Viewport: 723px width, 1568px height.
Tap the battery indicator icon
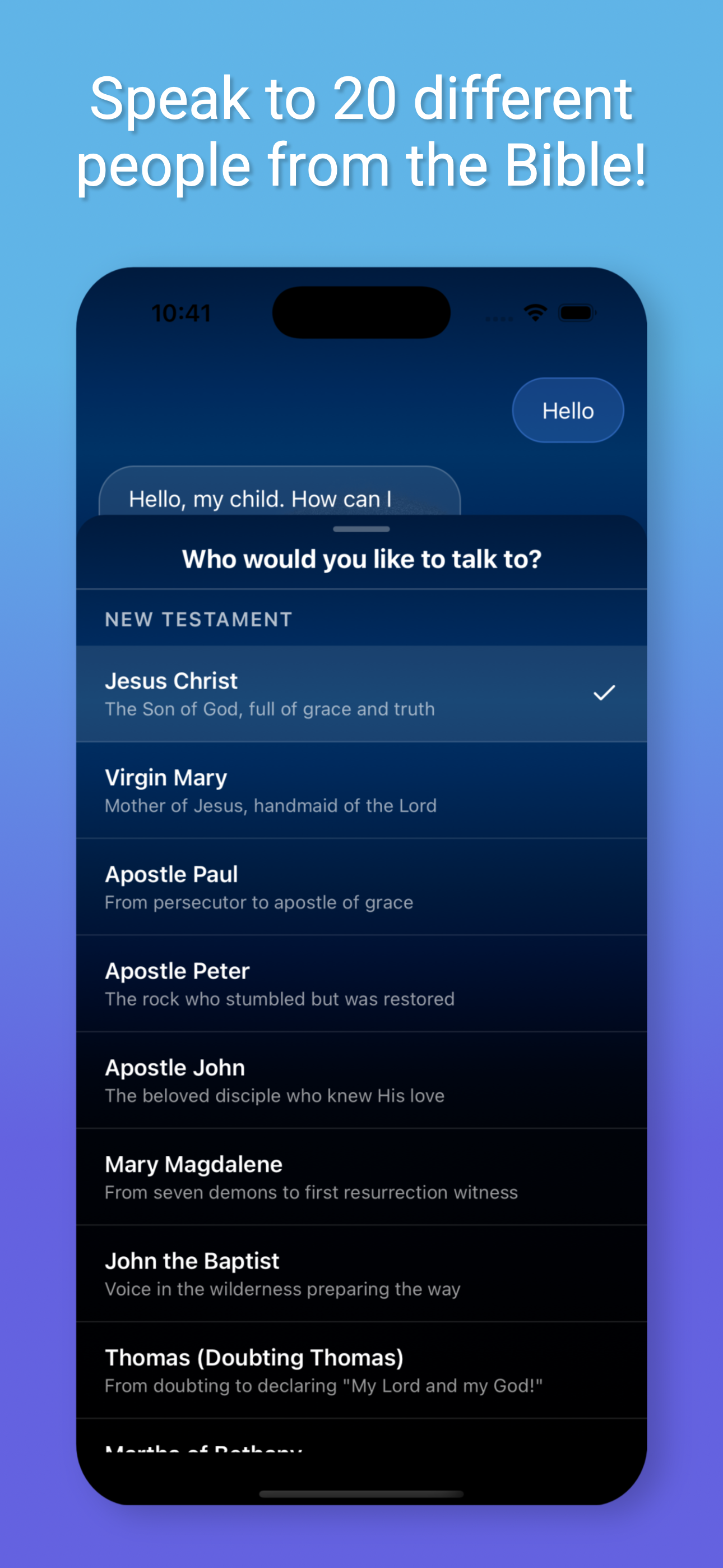click(x=576, y=312)
